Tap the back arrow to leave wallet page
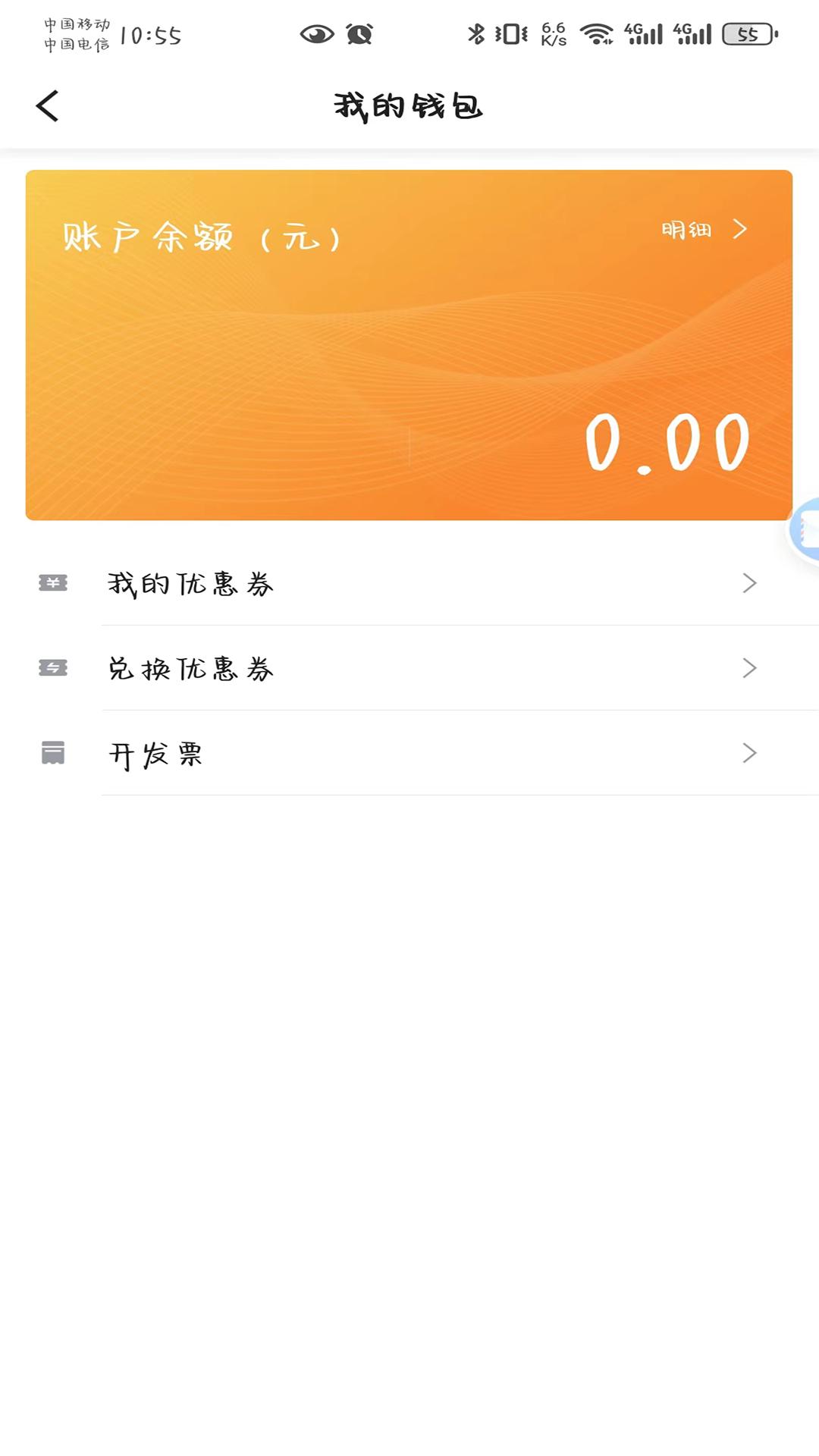819x1456 pixels. click(47, 105)
